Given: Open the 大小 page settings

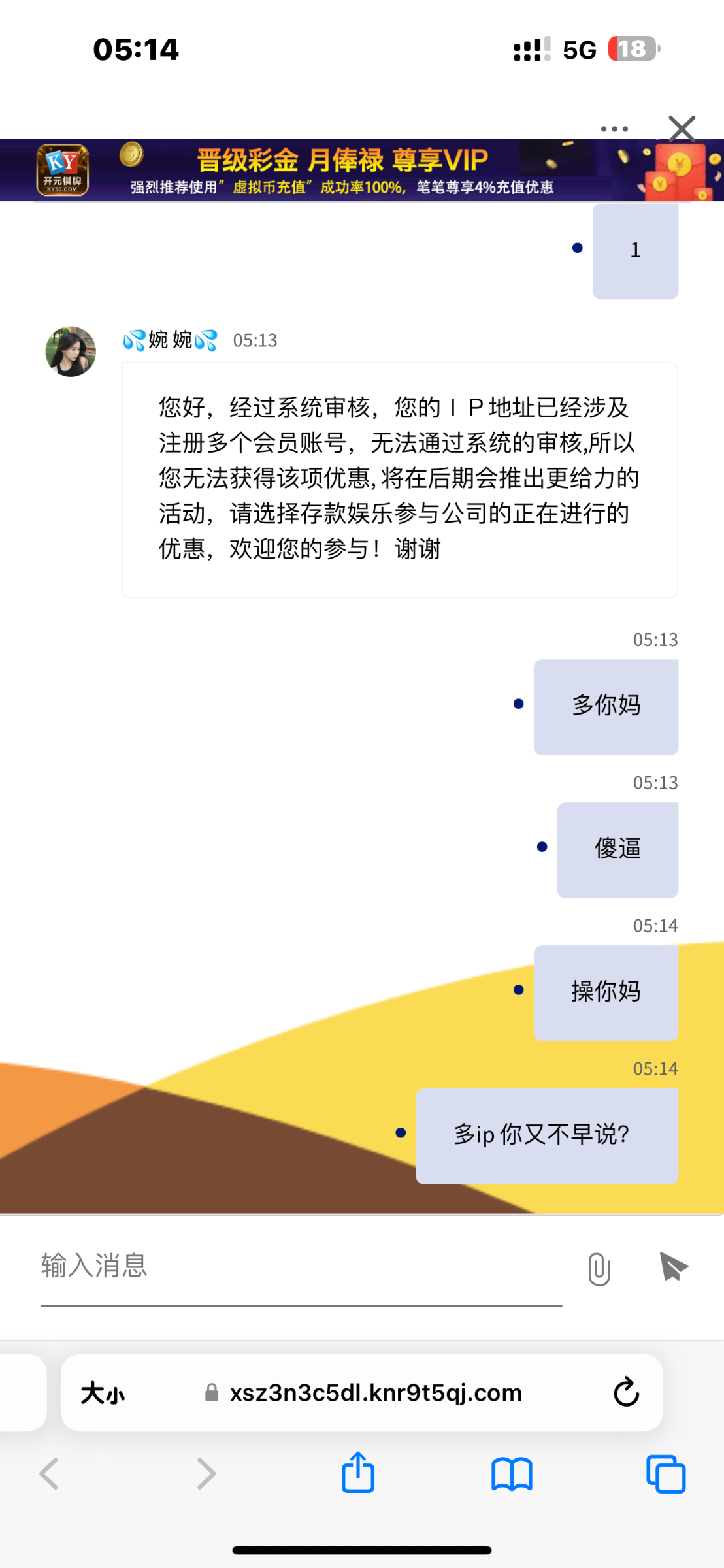Looking at the screenshot, I should (103, 1393).
